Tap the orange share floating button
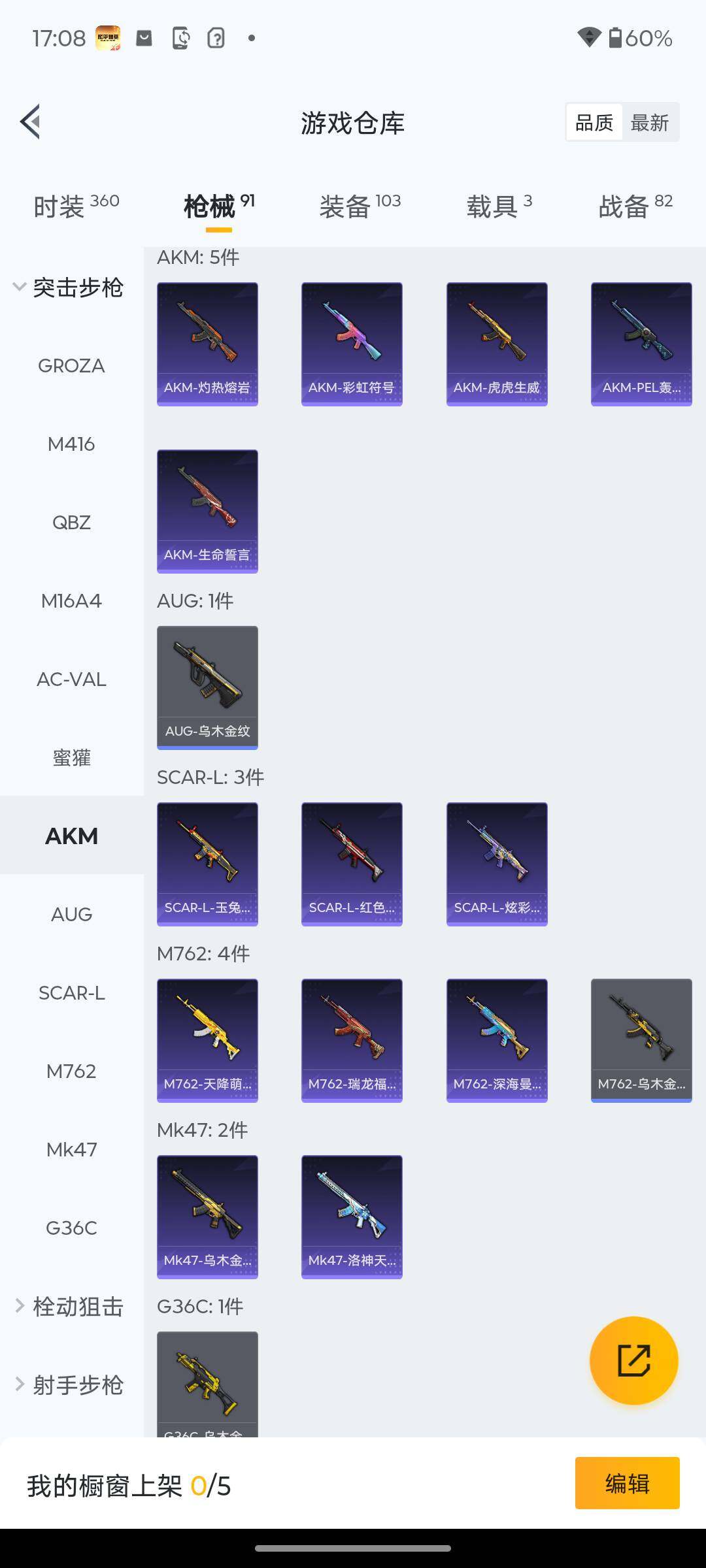Image resolution: width=706 pixels, height=1568 pixels. pos(633,1360)
